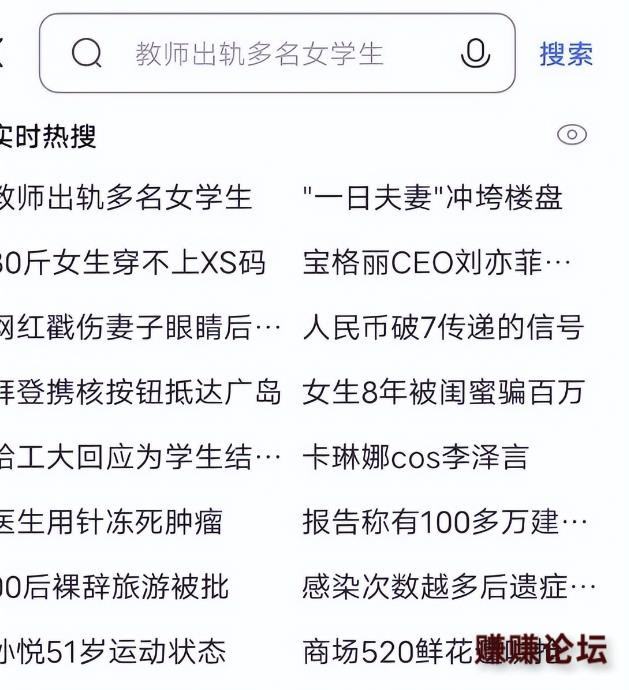
Task: Open hot search 拜登携核按钮抵达广岛
Action: click(140, 393)
